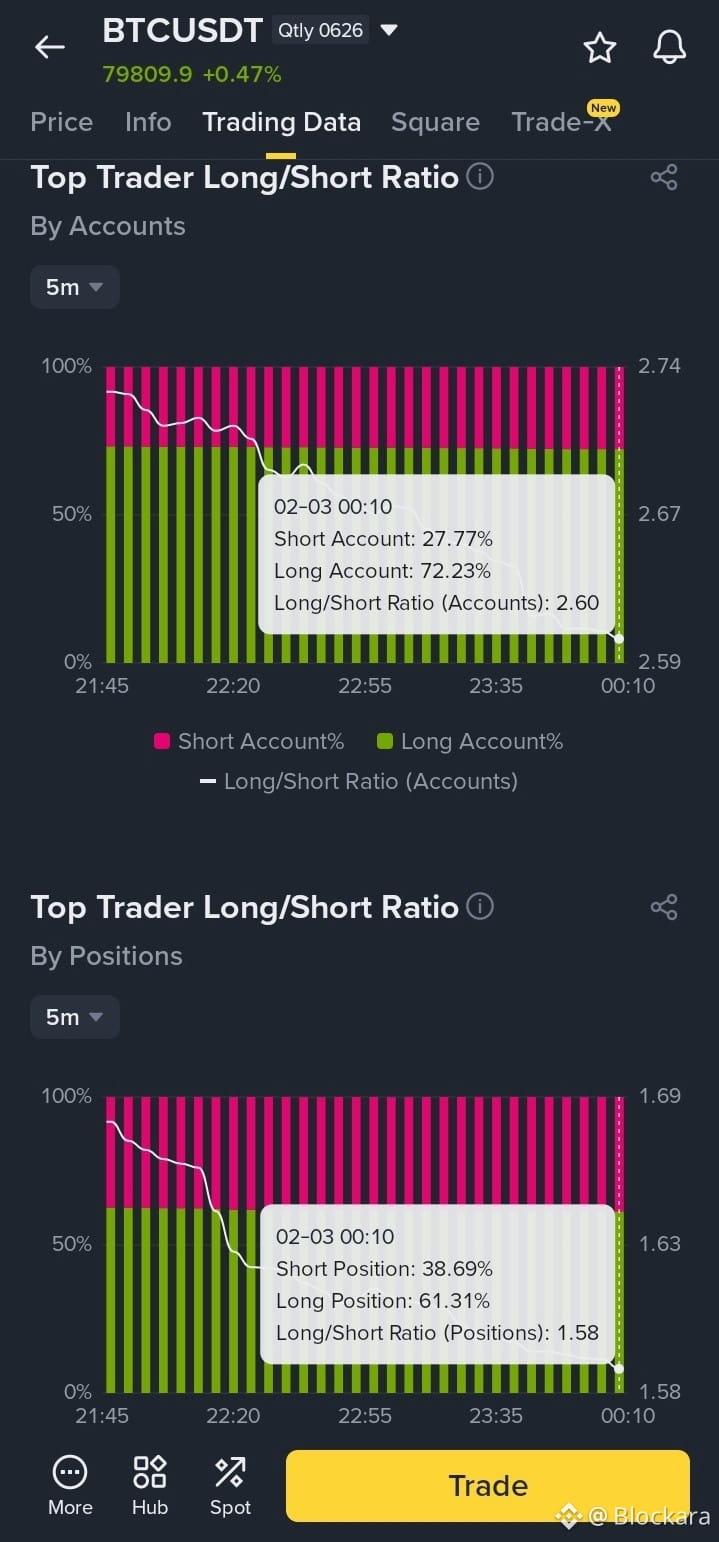This screenshot has height=1542, width=719.
Task: Select the Trading Data tab
Action: (281, 122)
